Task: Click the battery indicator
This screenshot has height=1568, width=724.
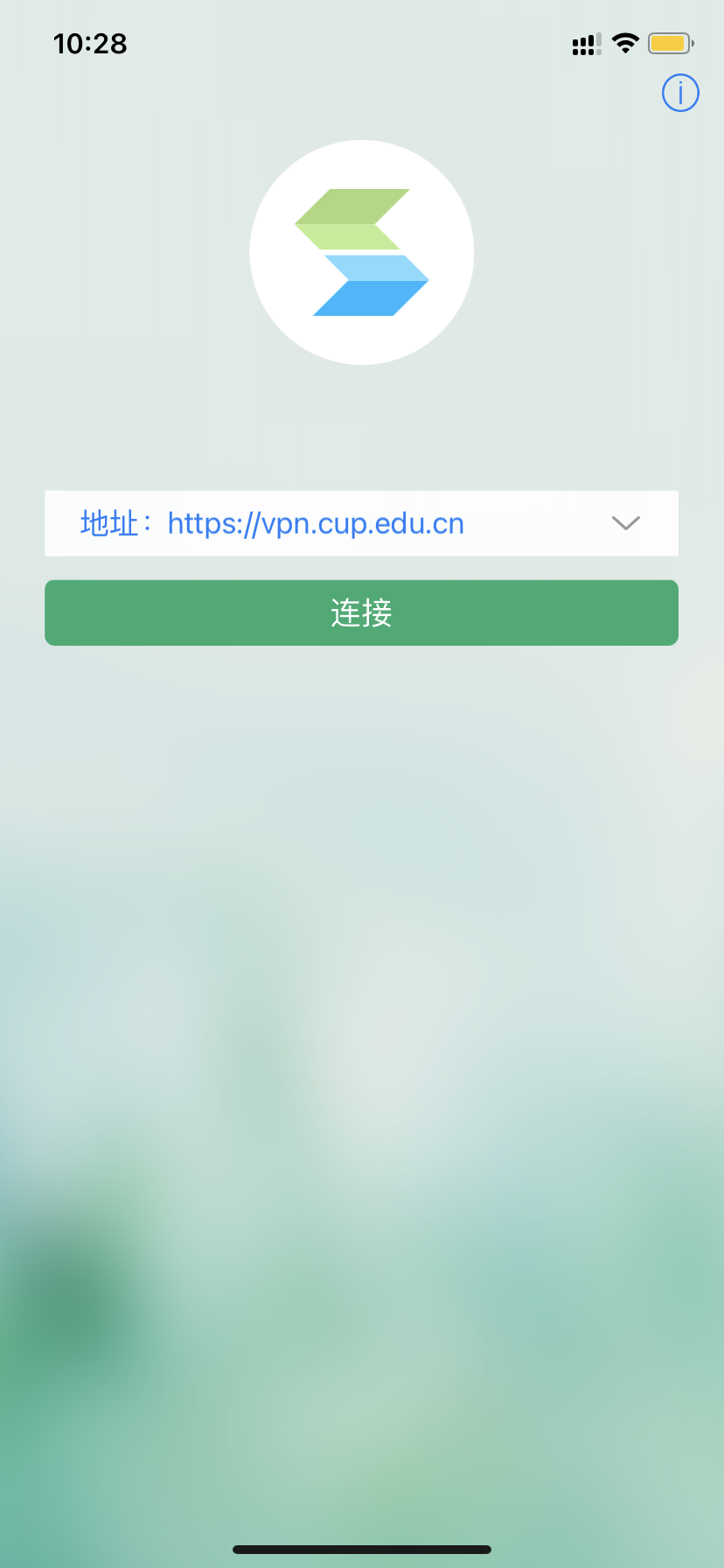Action: (669, 43)
